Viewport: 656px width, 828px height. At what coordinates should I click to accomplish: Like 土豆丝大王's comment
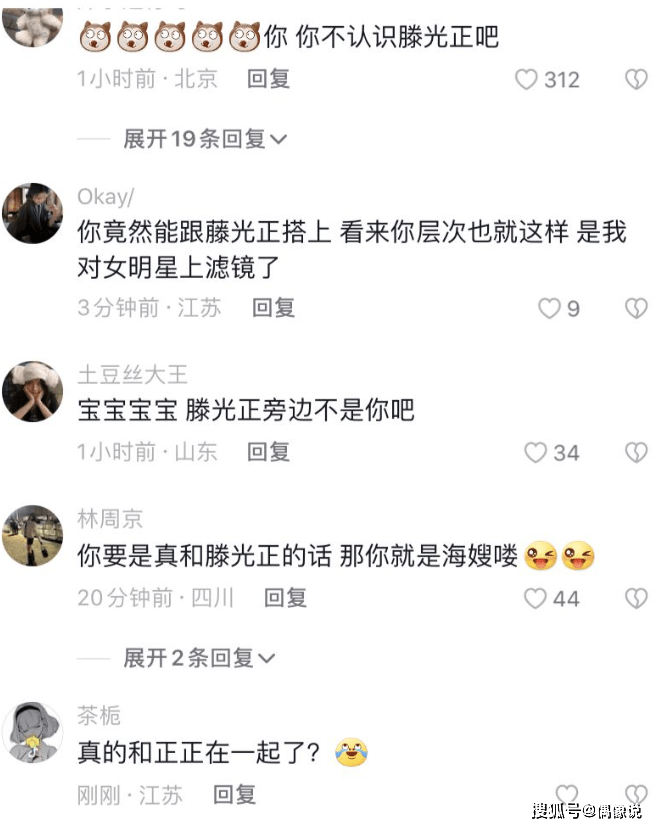pos(536,453)
